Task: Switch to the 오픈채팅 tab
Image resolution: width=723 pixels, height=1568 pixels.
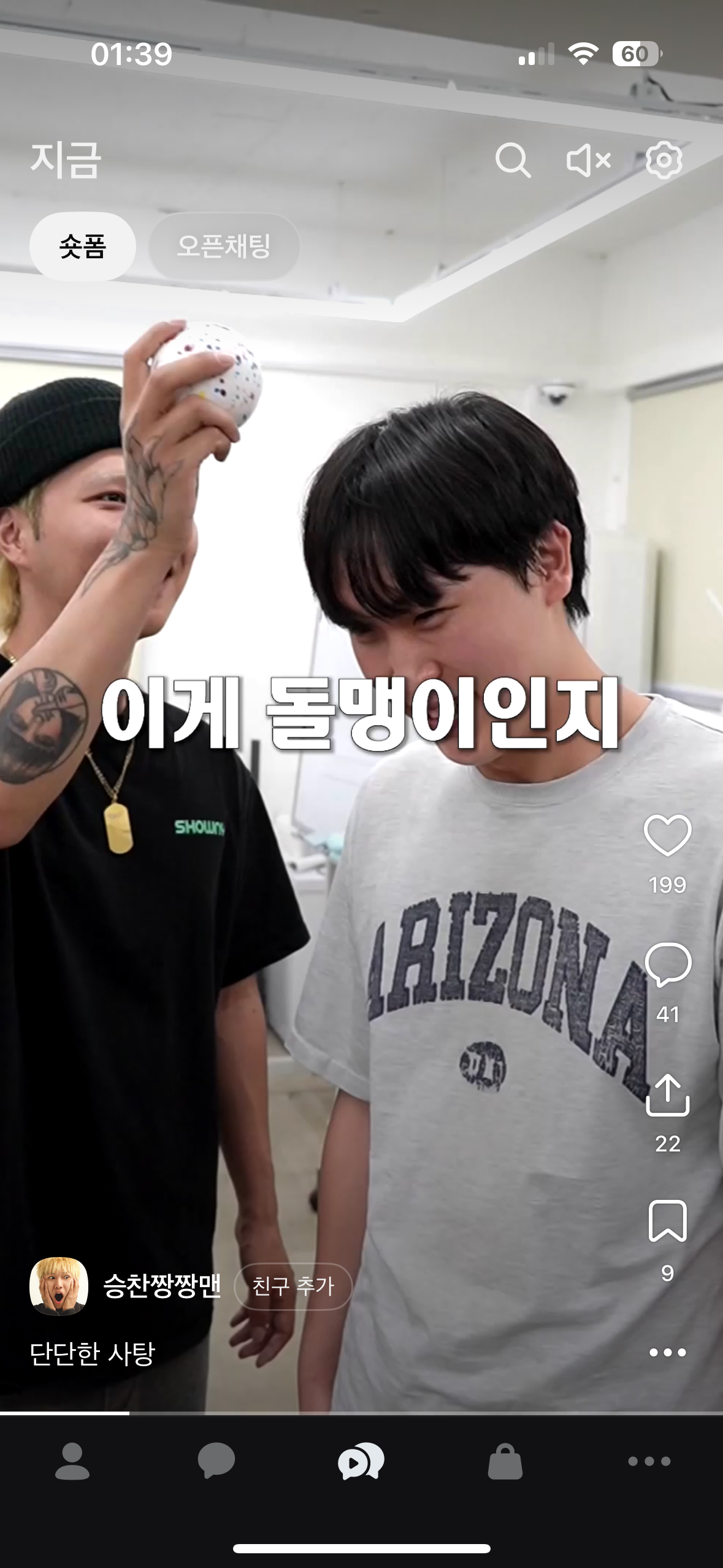Action: pyautogui.click(x=224, y=247)
